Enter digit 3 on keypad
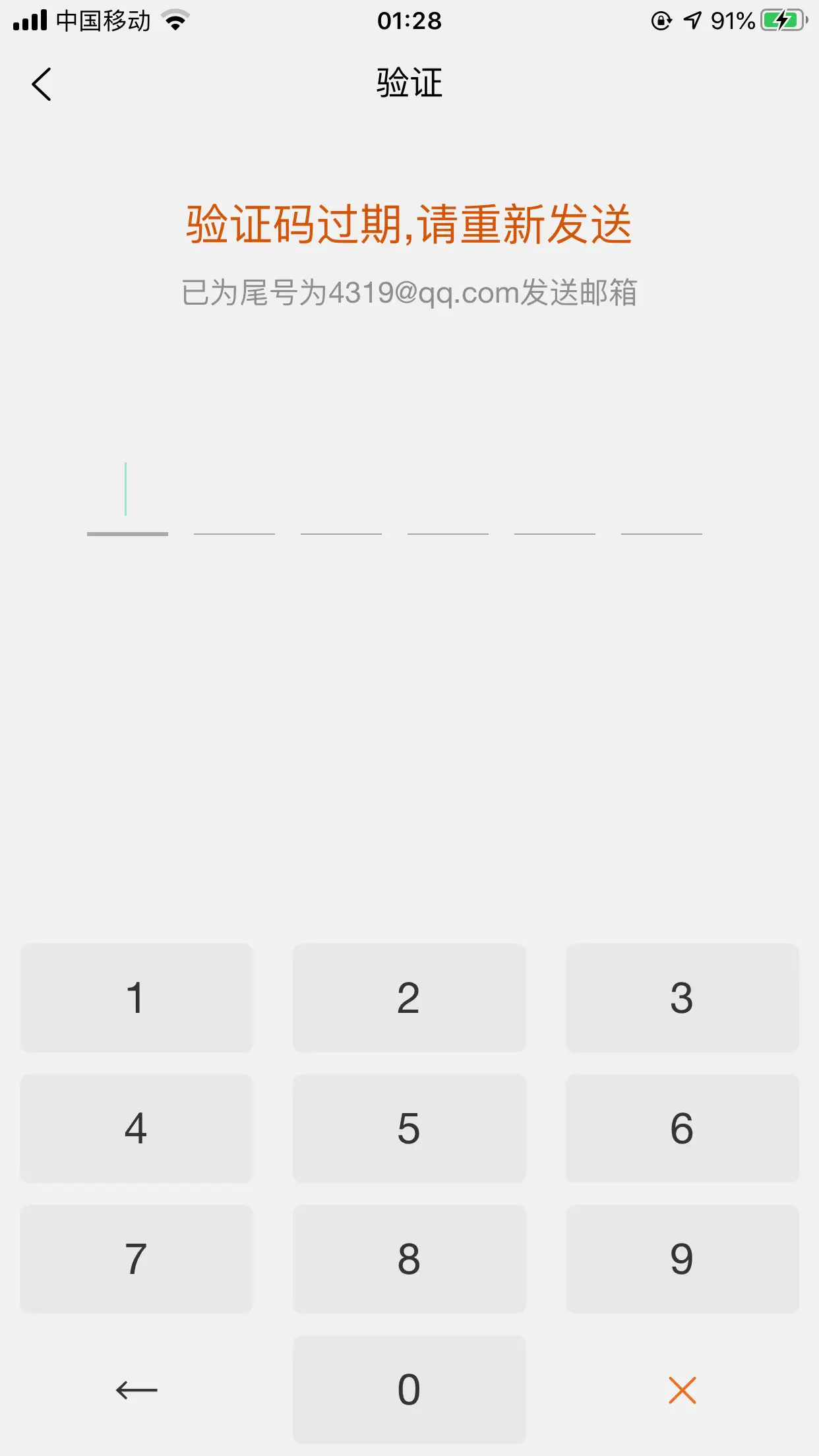Viewport: 819px width, 1456px height. (x=682, y=998)
